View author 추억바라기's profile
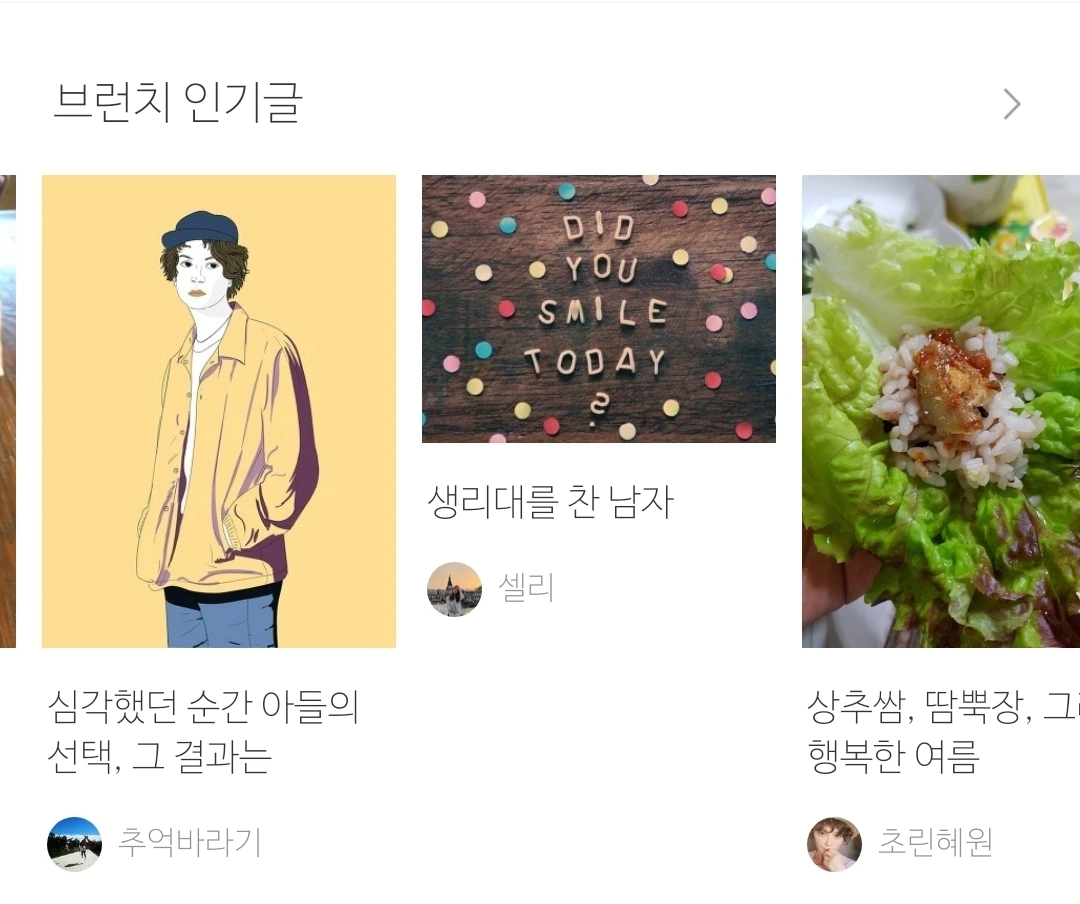 (154, 843)
